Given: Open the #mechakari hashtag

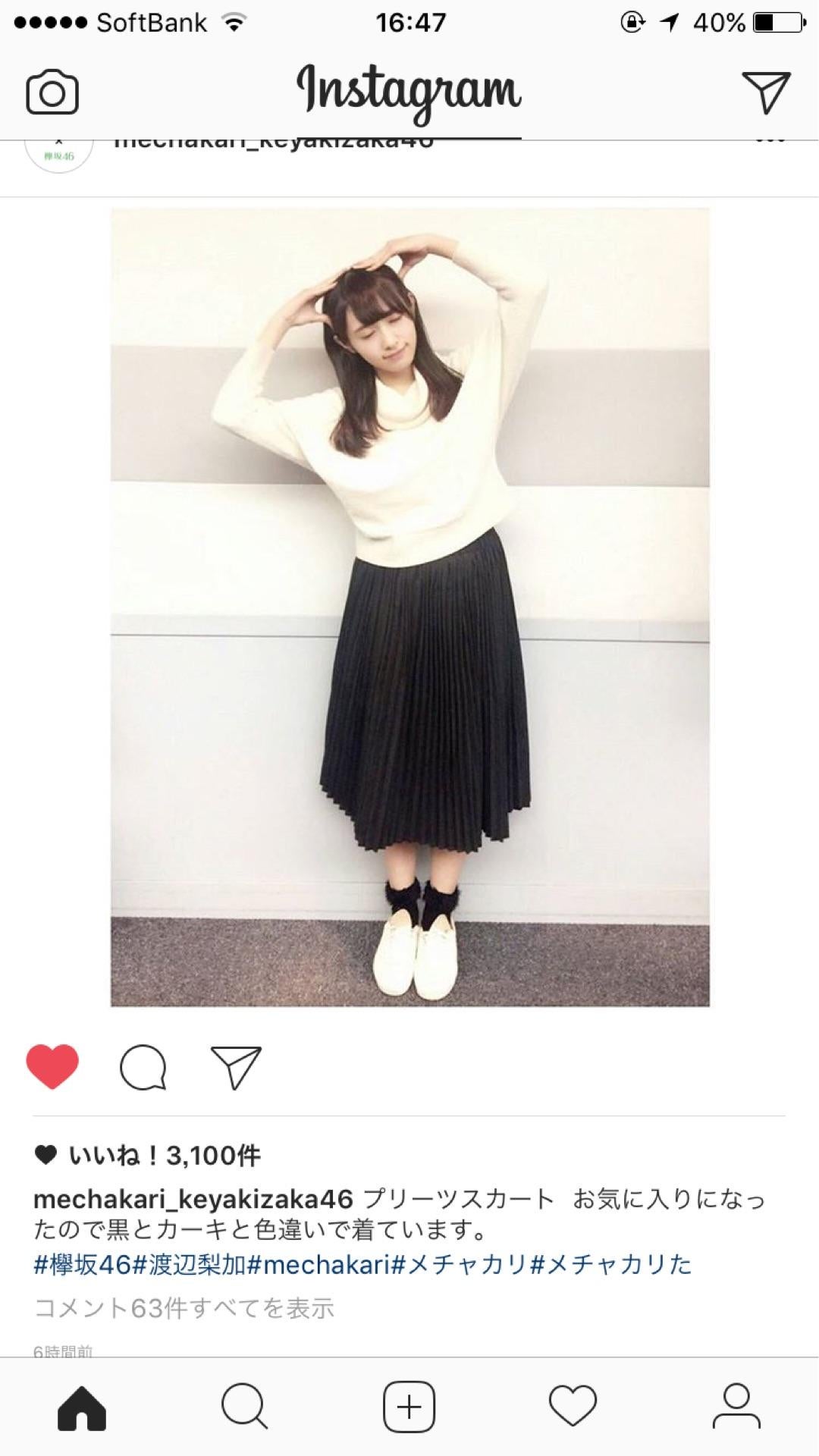Looking at the screenshot, I should tap(318, 1264).
